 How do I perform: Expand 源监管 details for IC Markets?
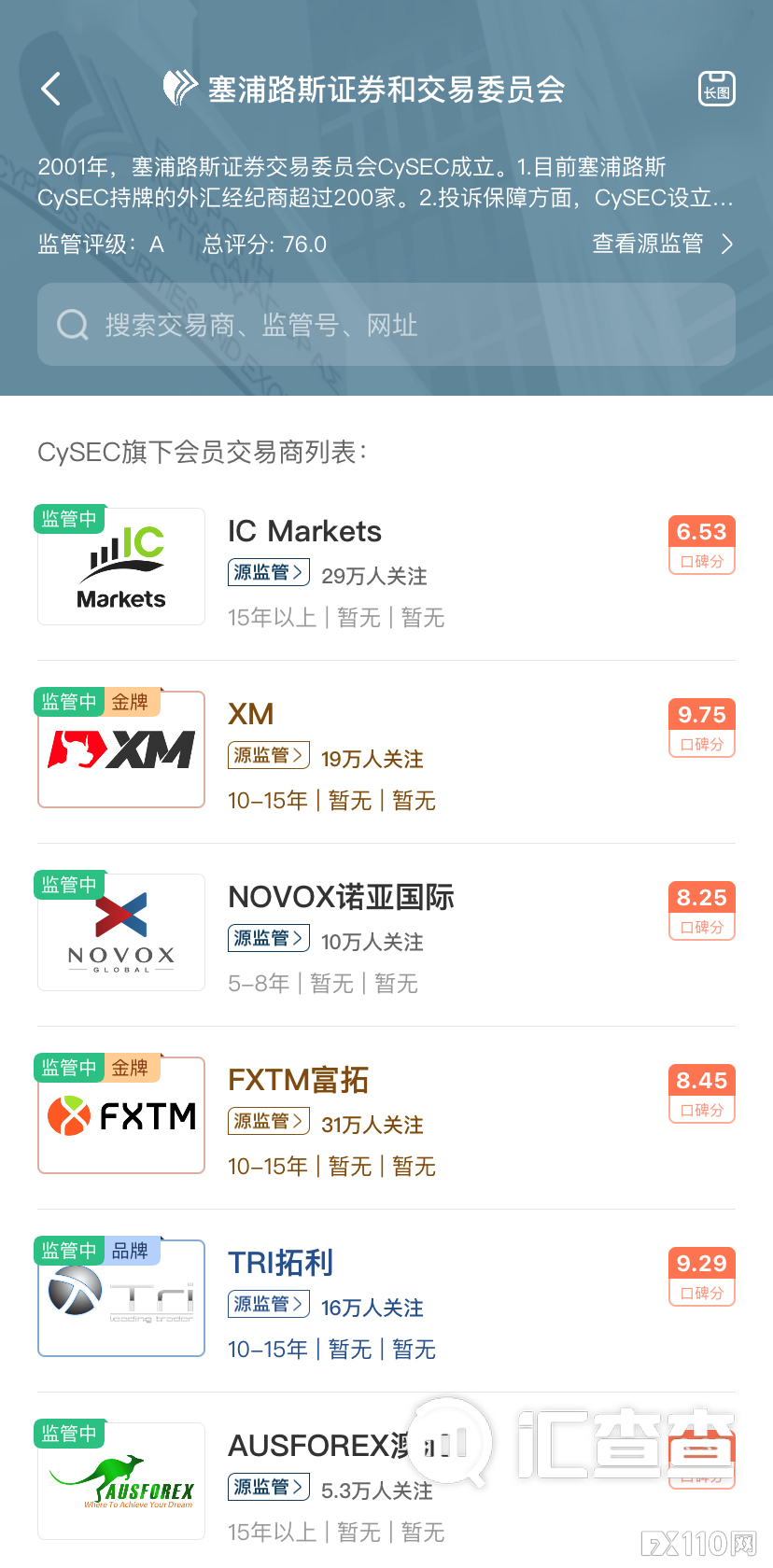click(268, 571)
